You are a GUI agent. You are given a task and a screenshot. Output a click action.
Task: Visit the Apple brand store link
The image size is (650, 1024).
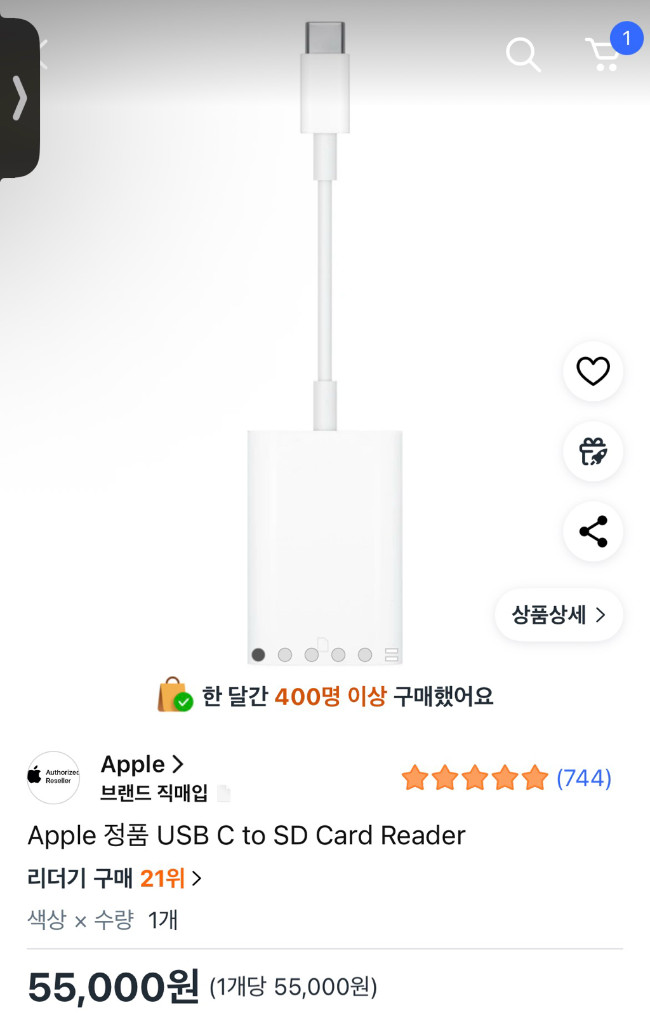click(142, 765)
